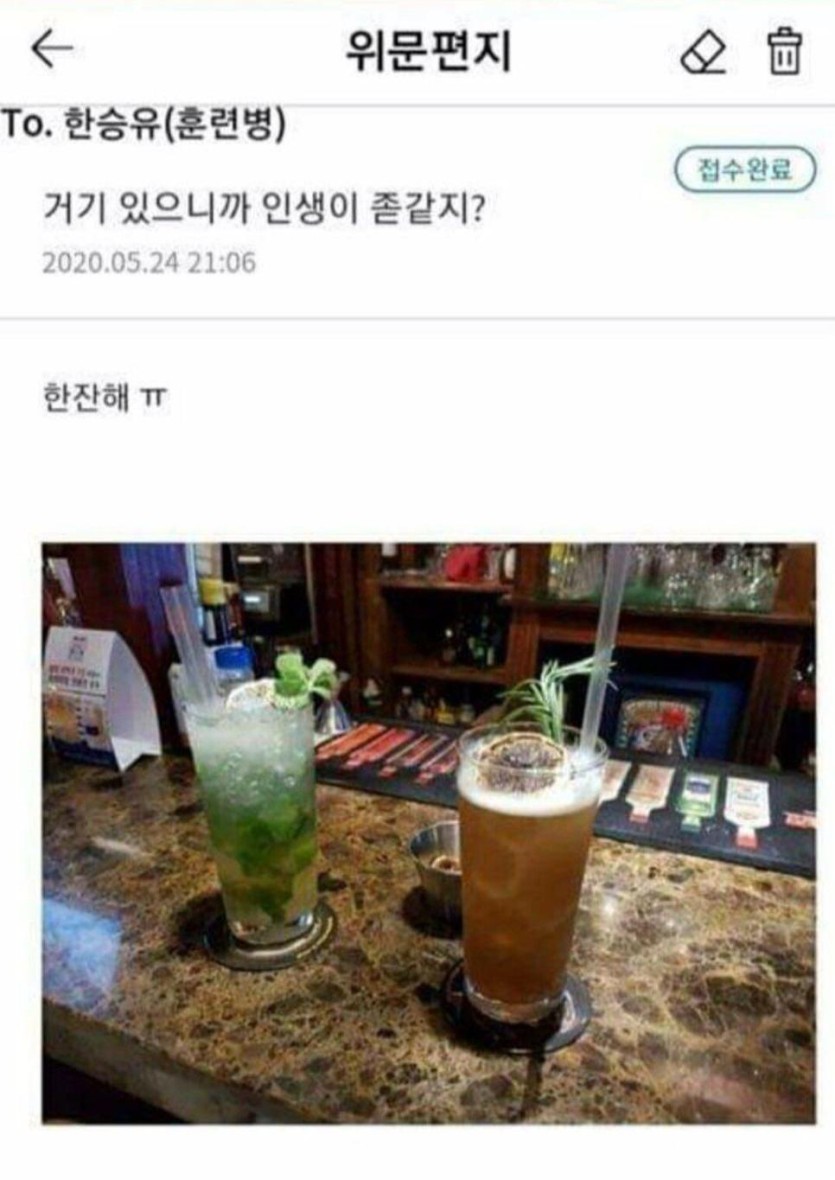Go back from the 위문편지 screen
Screen dimensions: 835x1180
[52, 49]
